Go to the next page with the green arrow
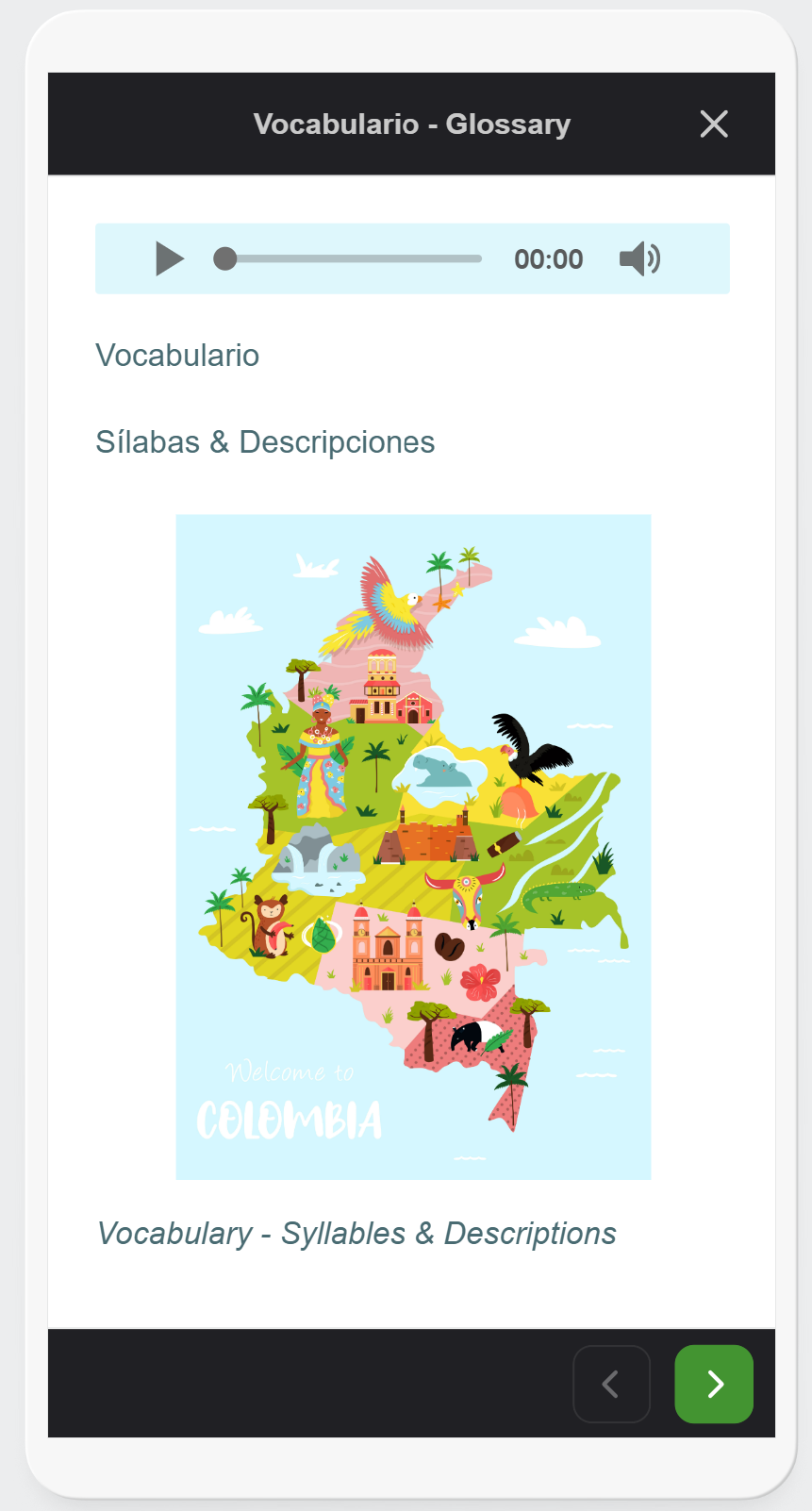Image resolution: width=812 pixels, height=1511 pixels. (x=714, y=1384)
